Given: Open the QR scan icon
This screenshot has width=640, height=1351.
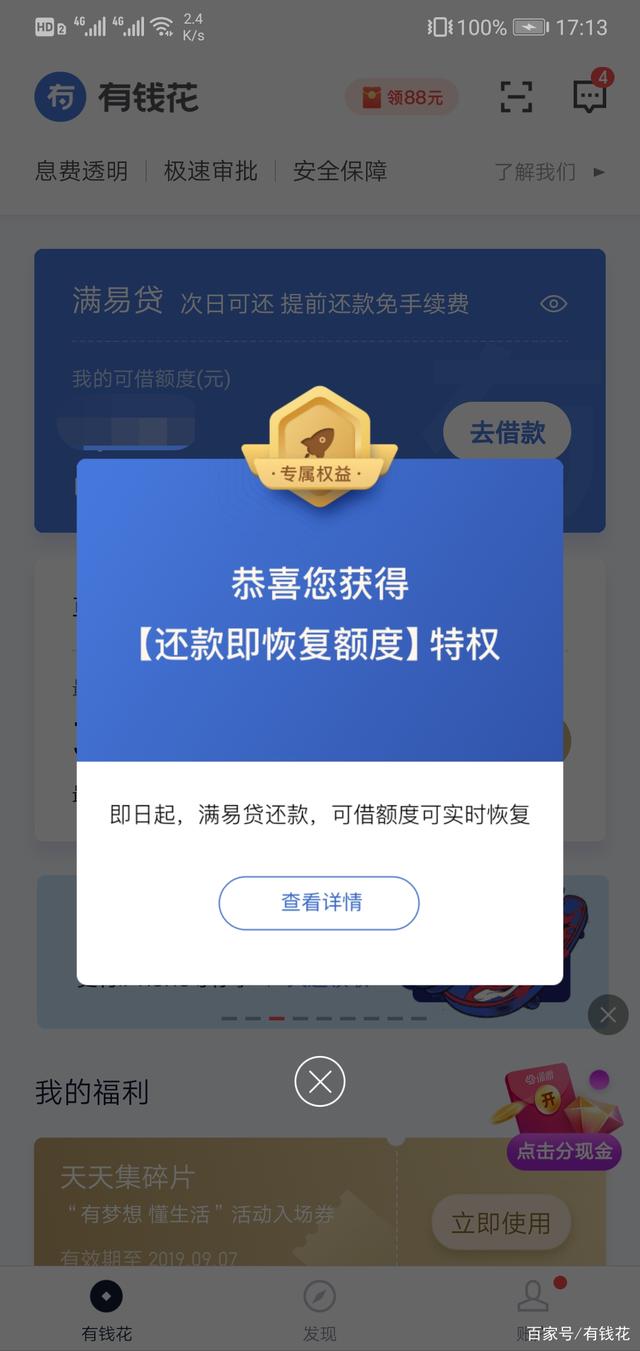Looking at the screenshot, I should pyautogui.click(x=516, y=96).
